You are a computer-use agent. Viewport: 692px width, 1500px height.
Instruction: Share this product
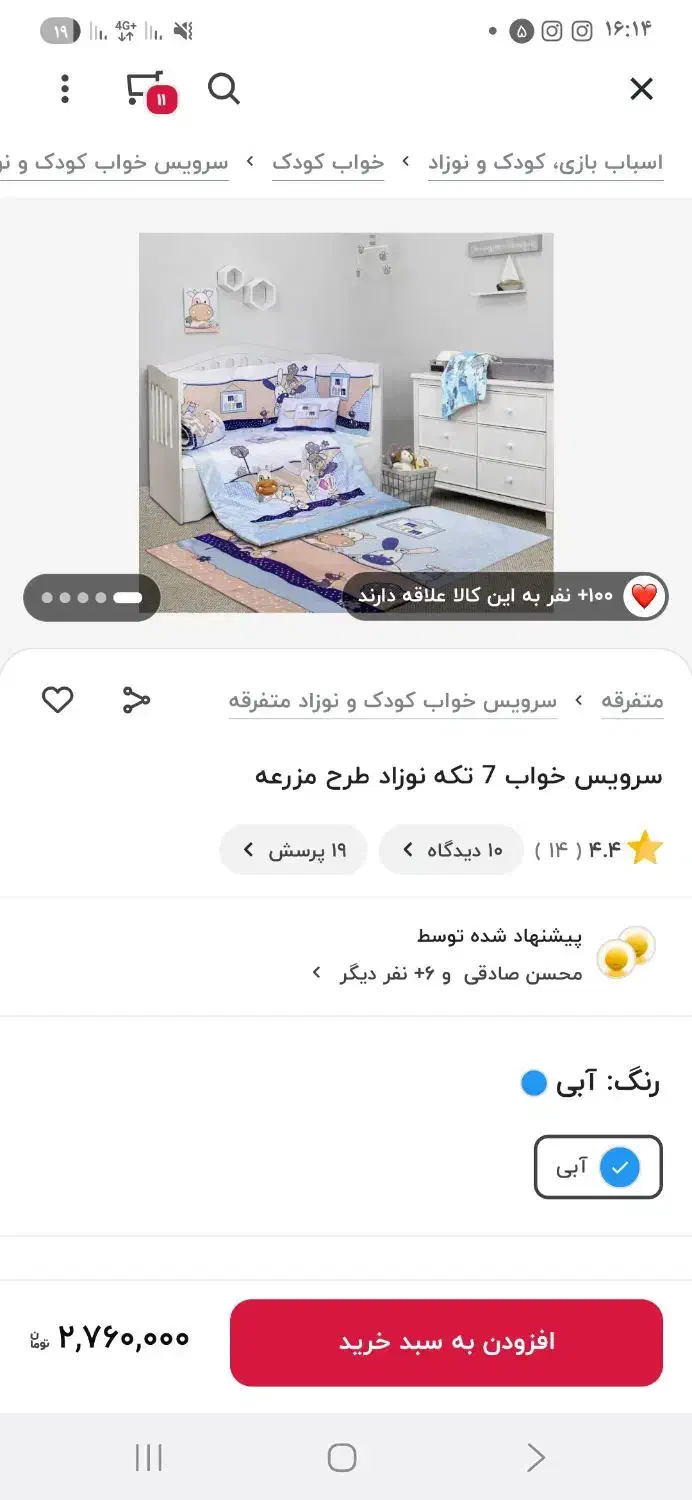click(x=136, y=700)
